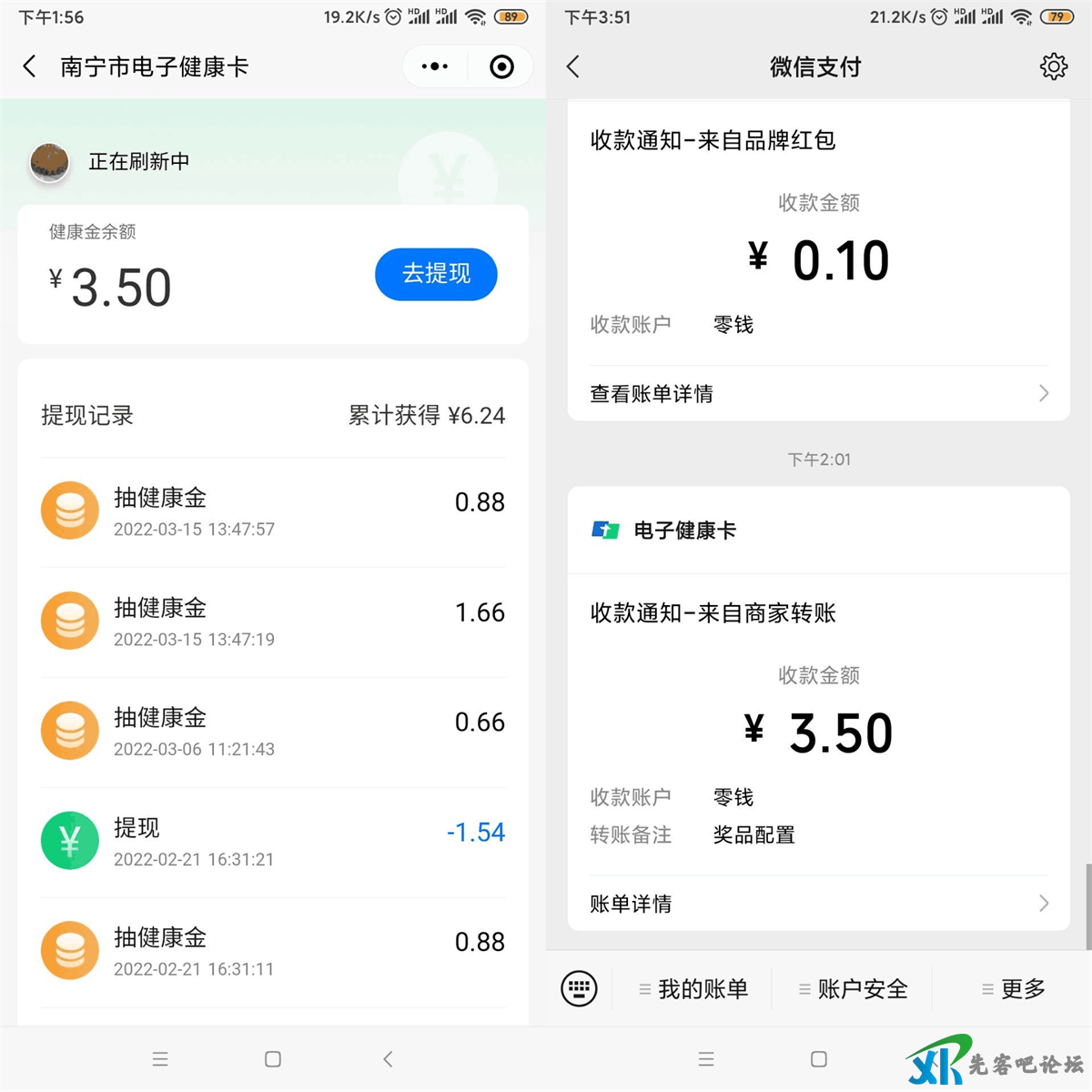
Task: Open 我的账单 menu
Action: [693, 988]
